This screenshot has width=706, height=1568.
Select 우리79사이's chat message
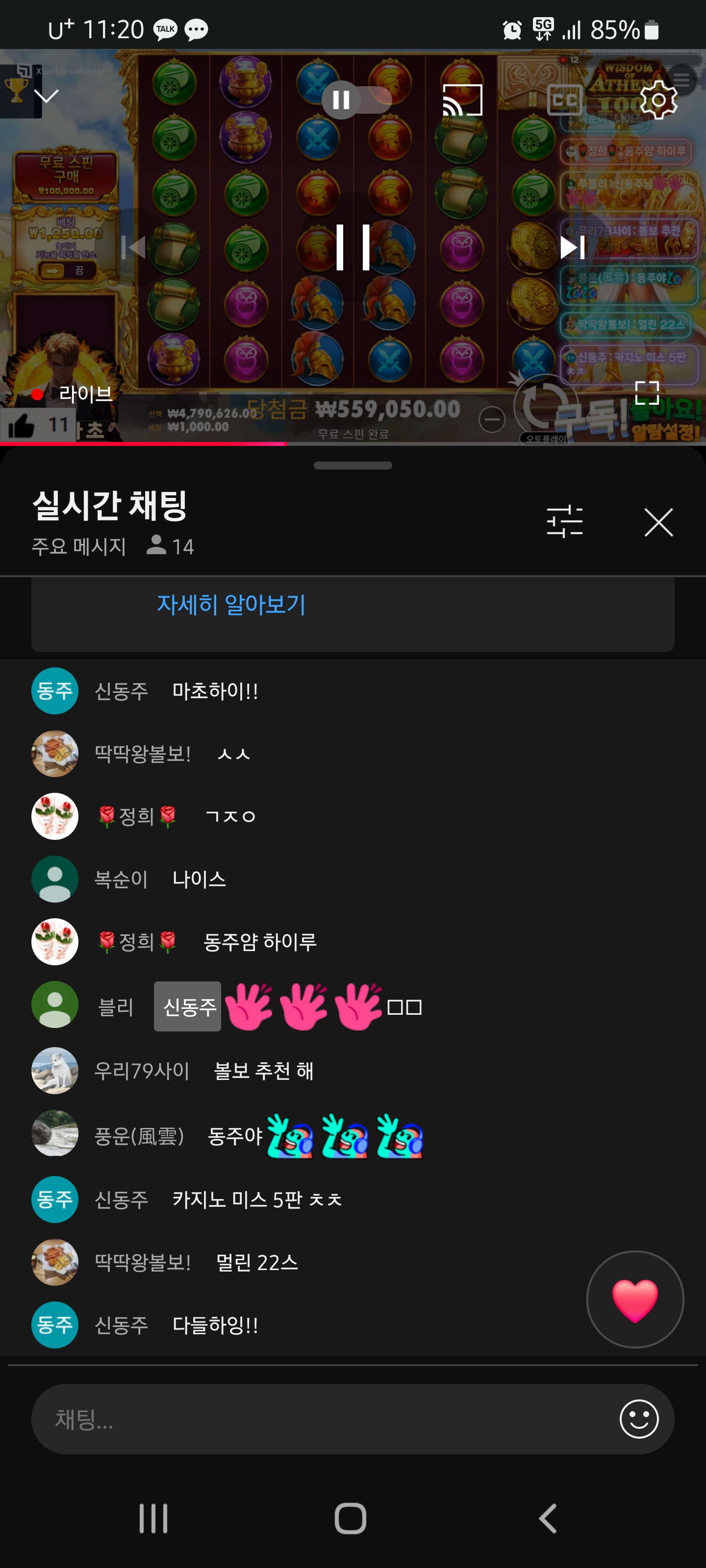tap(263, 1070)
